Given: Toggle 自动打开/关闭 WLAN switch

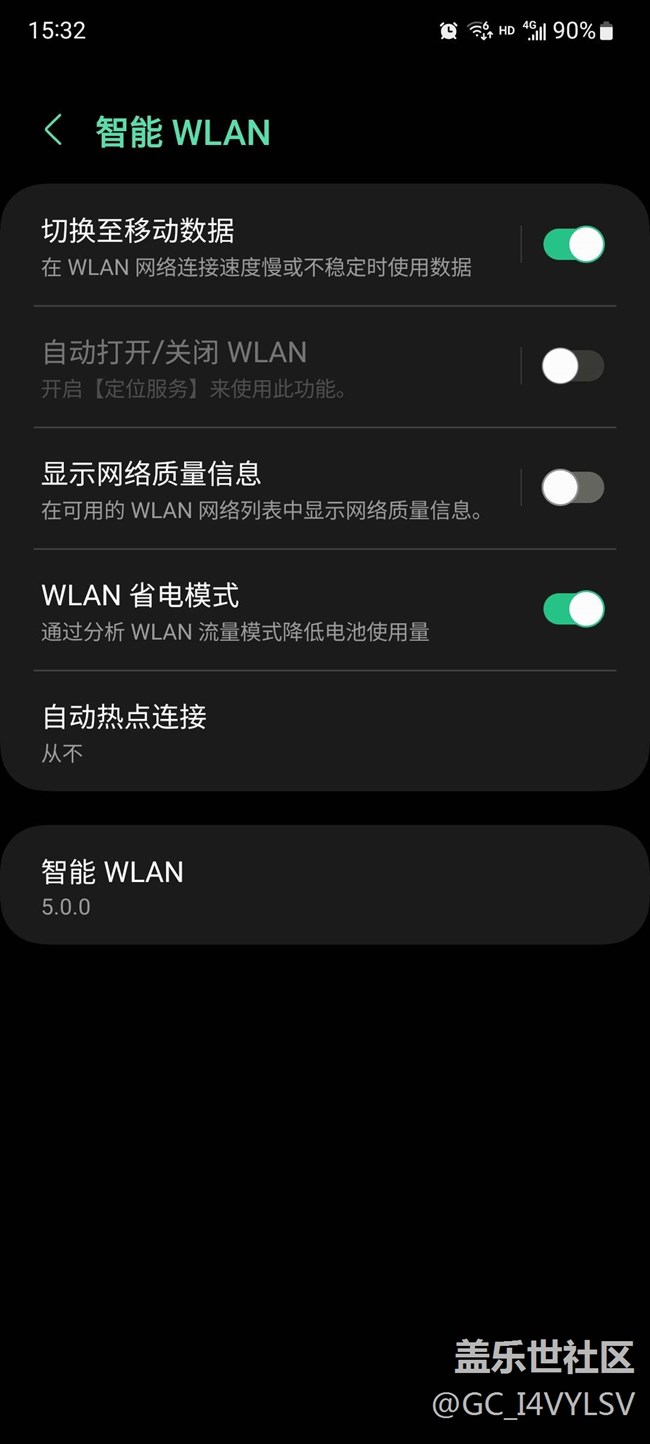Looking at the screenshot, I should click(x=573, y=366).
